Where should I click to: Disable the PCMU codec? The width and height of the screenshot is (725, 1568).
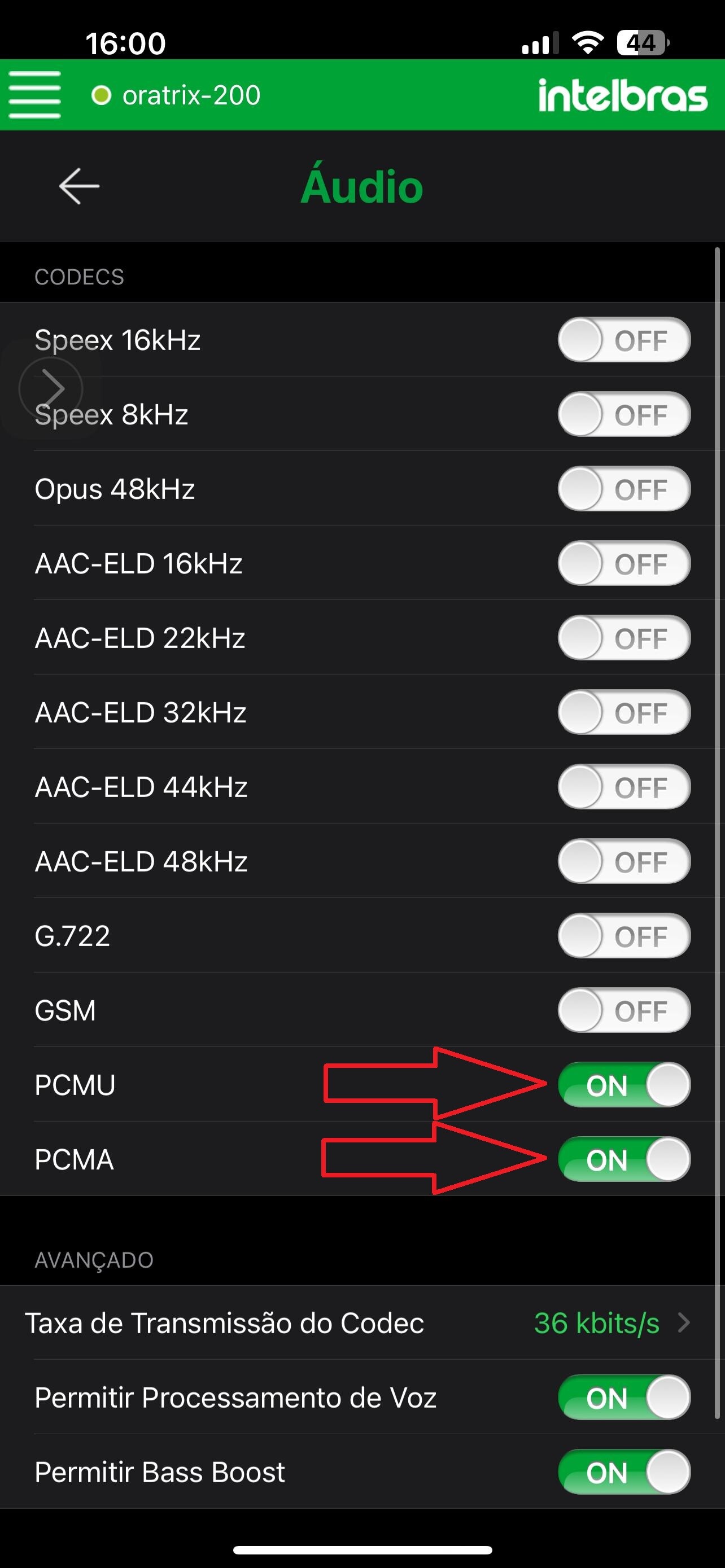(x=624, y=1085)
